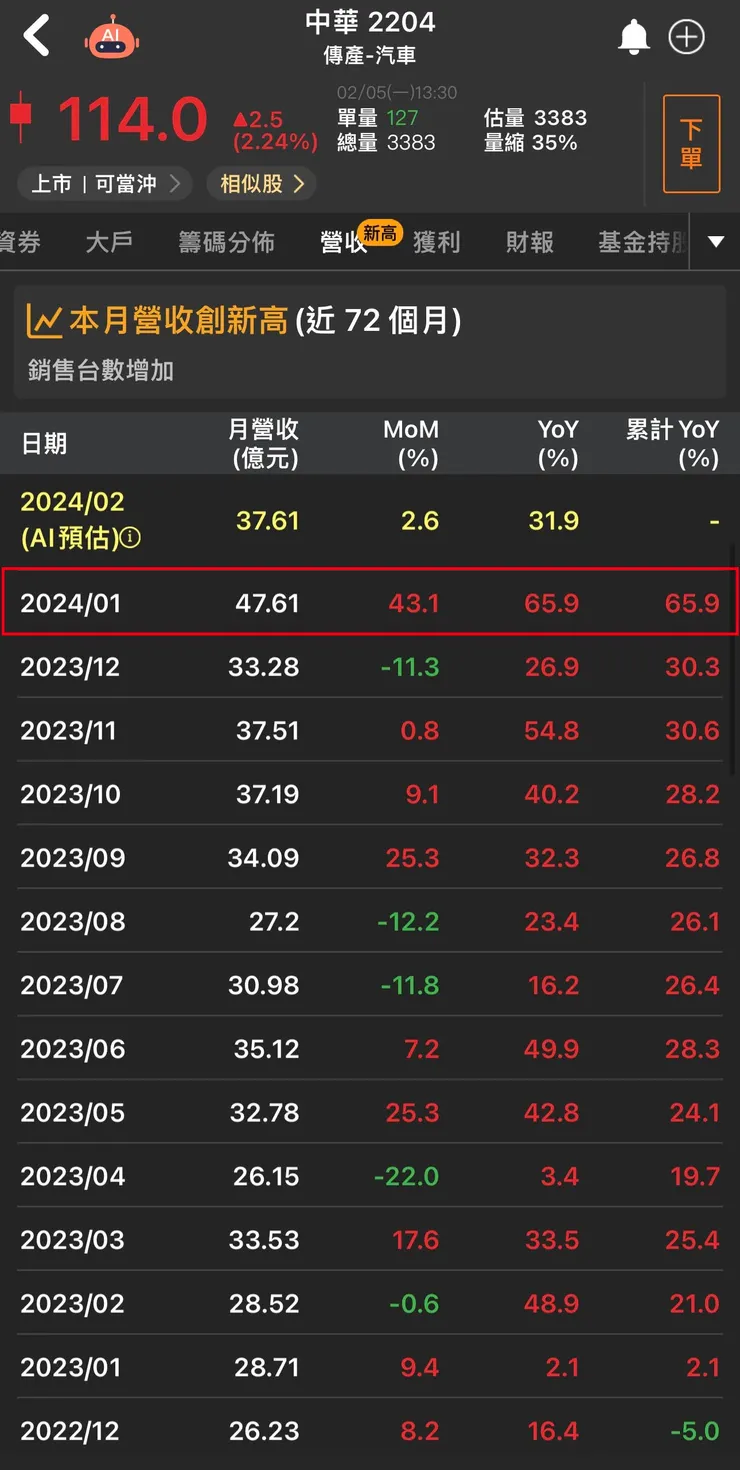Switch to the 獲利 tab

[437, 242]
